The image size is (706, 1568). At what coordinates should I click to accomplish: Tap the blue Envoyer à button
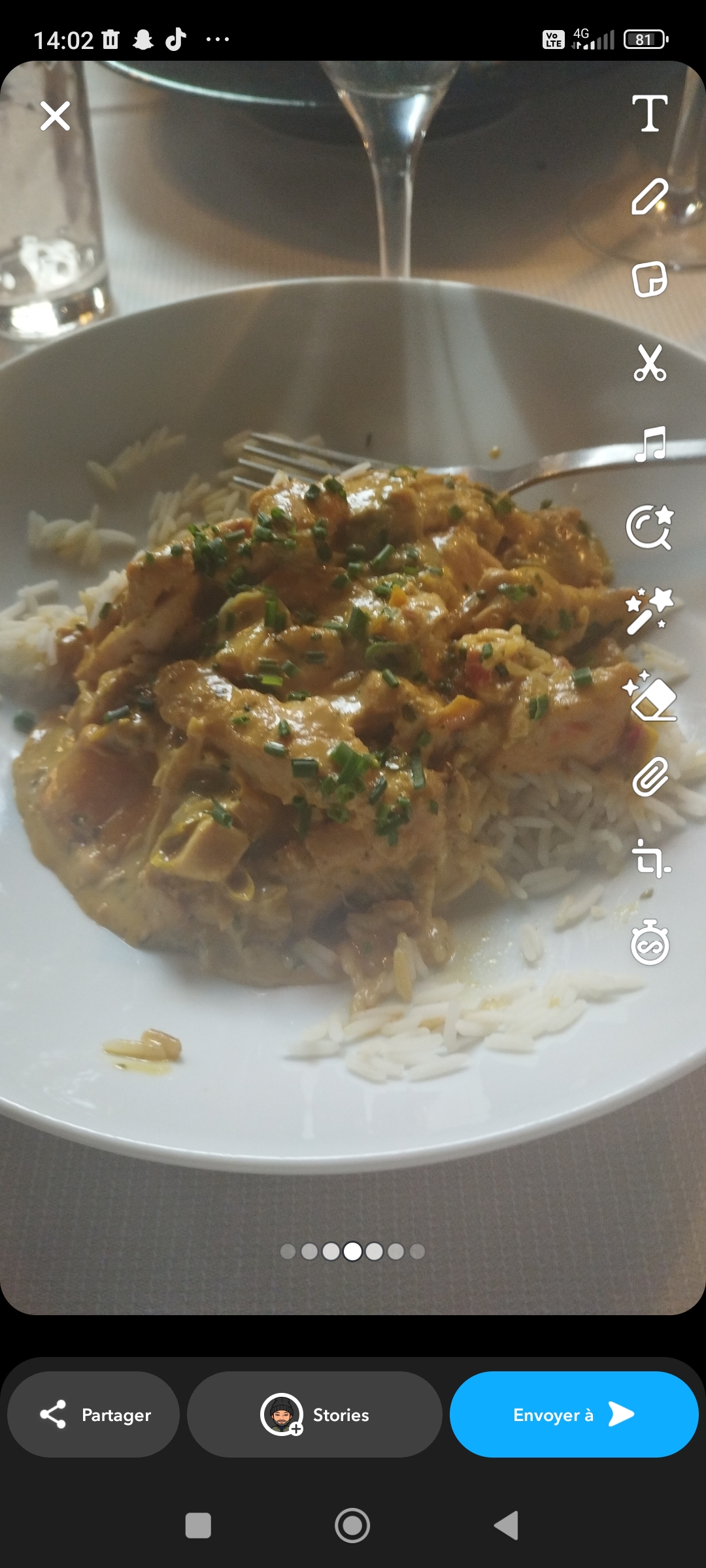click(574, 1414)
